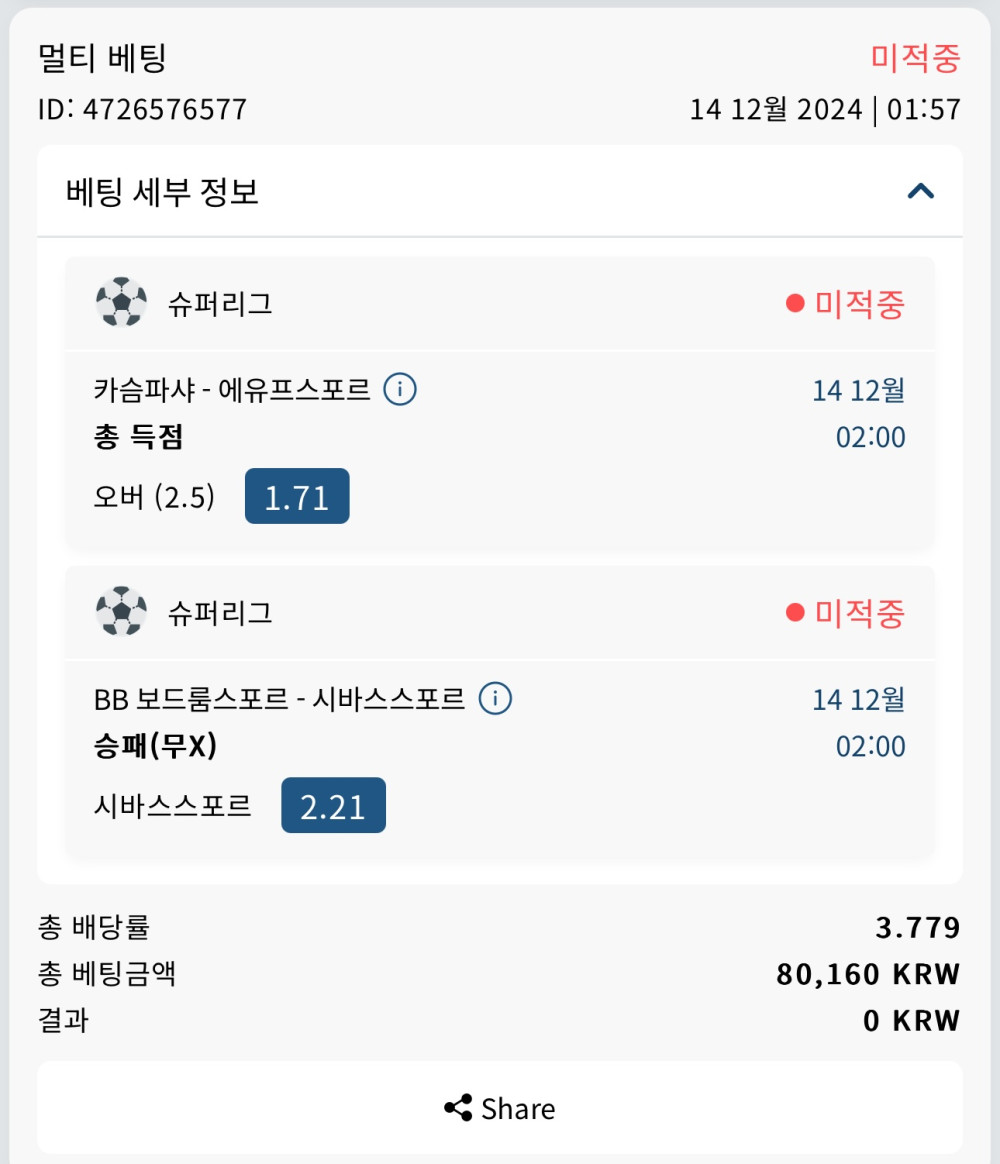Viewport: 1000px width, 1164px height.
Task: Tap the 1.71 odds button
Action: pos(297,497)
